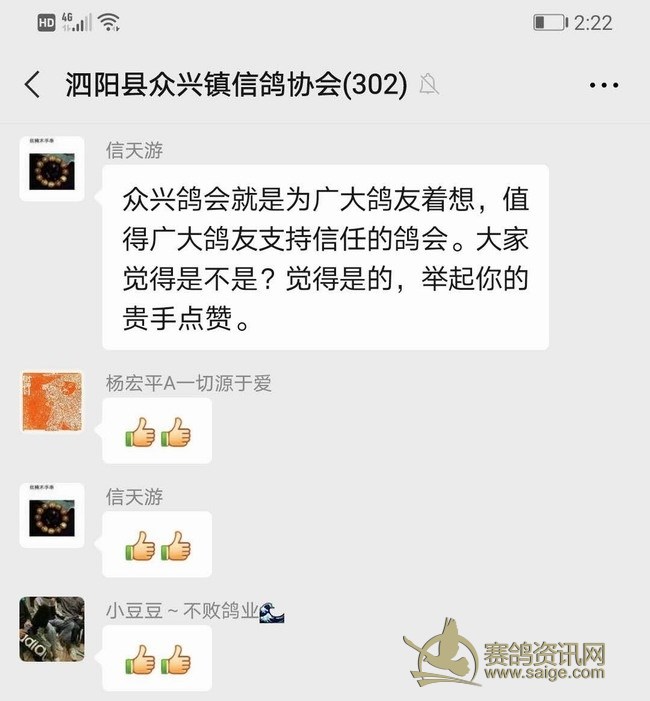Open 杨宏平A一切源于爱's profile avatar
650x701 pixels.
(x=52, y=400)
